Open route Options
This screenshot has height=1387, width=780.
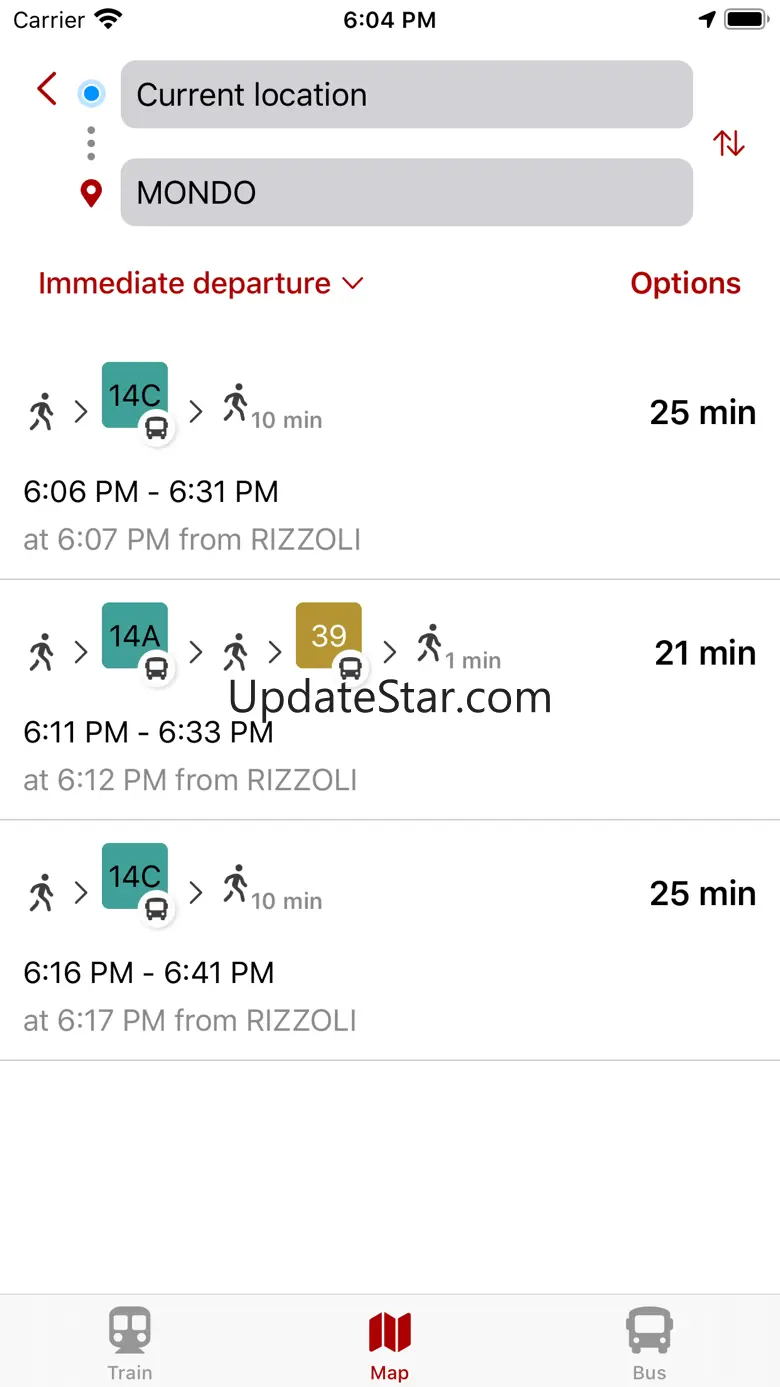(x=685, y=284)
